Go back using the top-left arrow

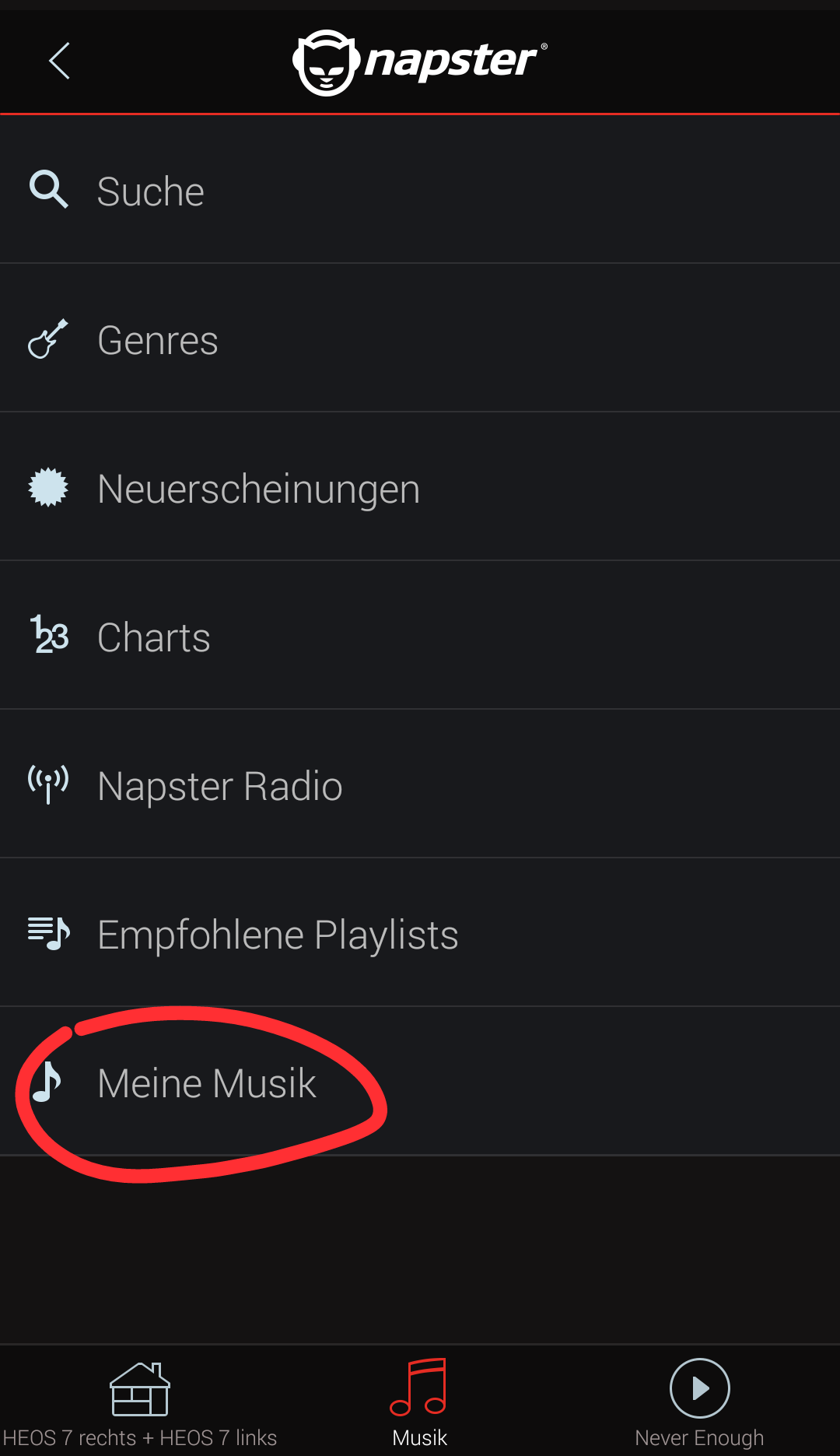59,61
